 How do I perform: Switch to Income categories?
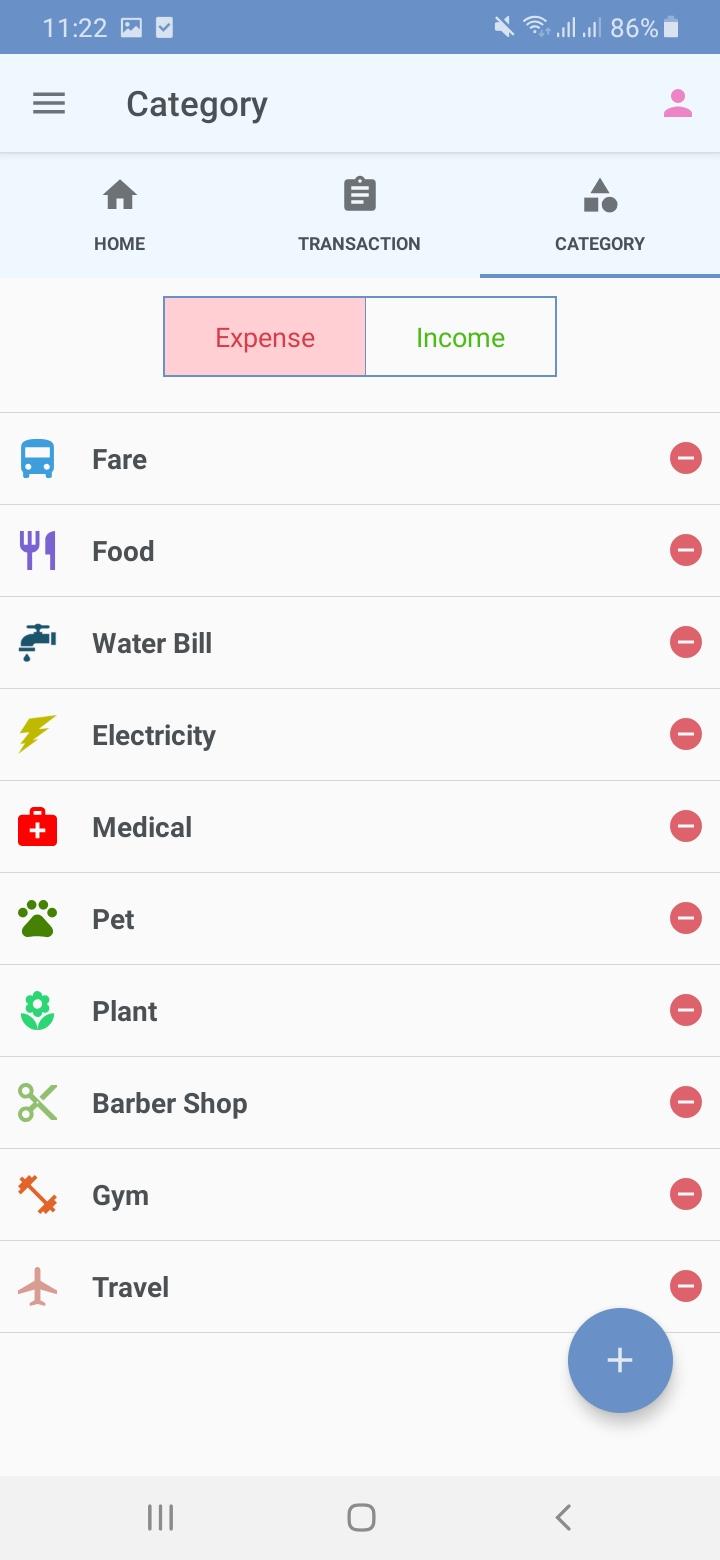[x=460, y=337]
